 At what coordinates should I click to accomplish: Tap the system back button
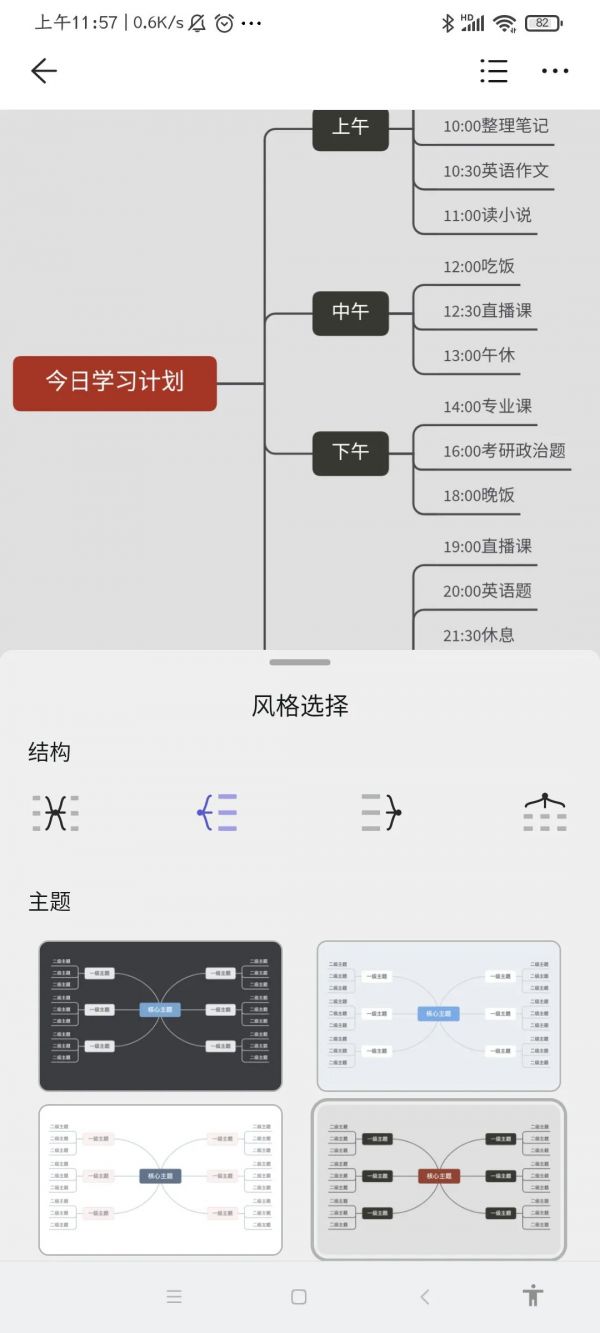424,1297
